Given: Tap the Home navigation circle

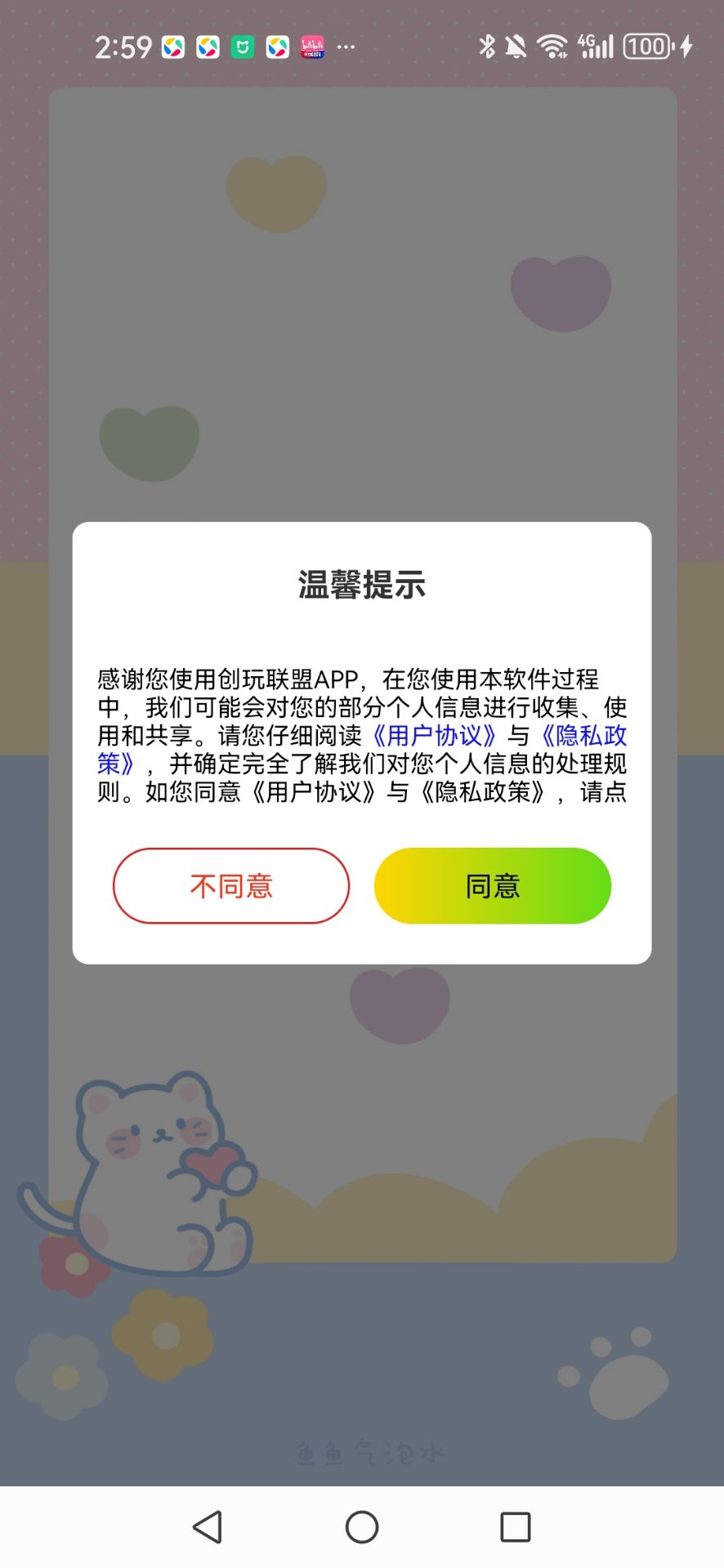Looking at the screenshot, I should click(361, 1526).
